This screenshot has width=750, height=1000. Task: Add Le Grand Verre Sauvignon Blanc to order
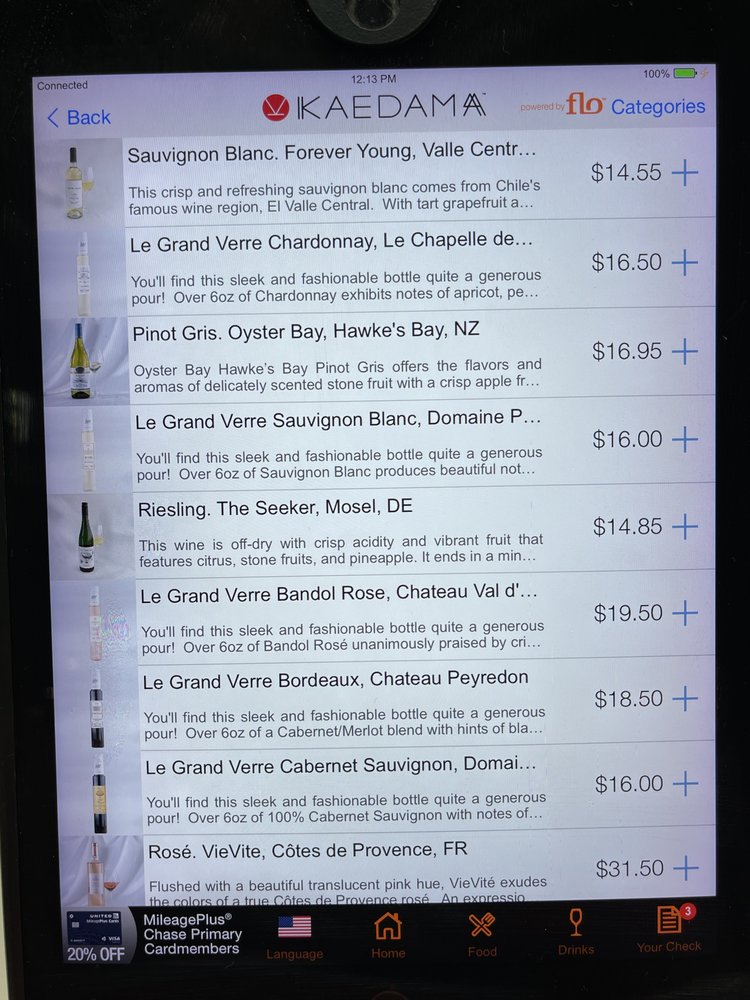click(x=685, y=439)
